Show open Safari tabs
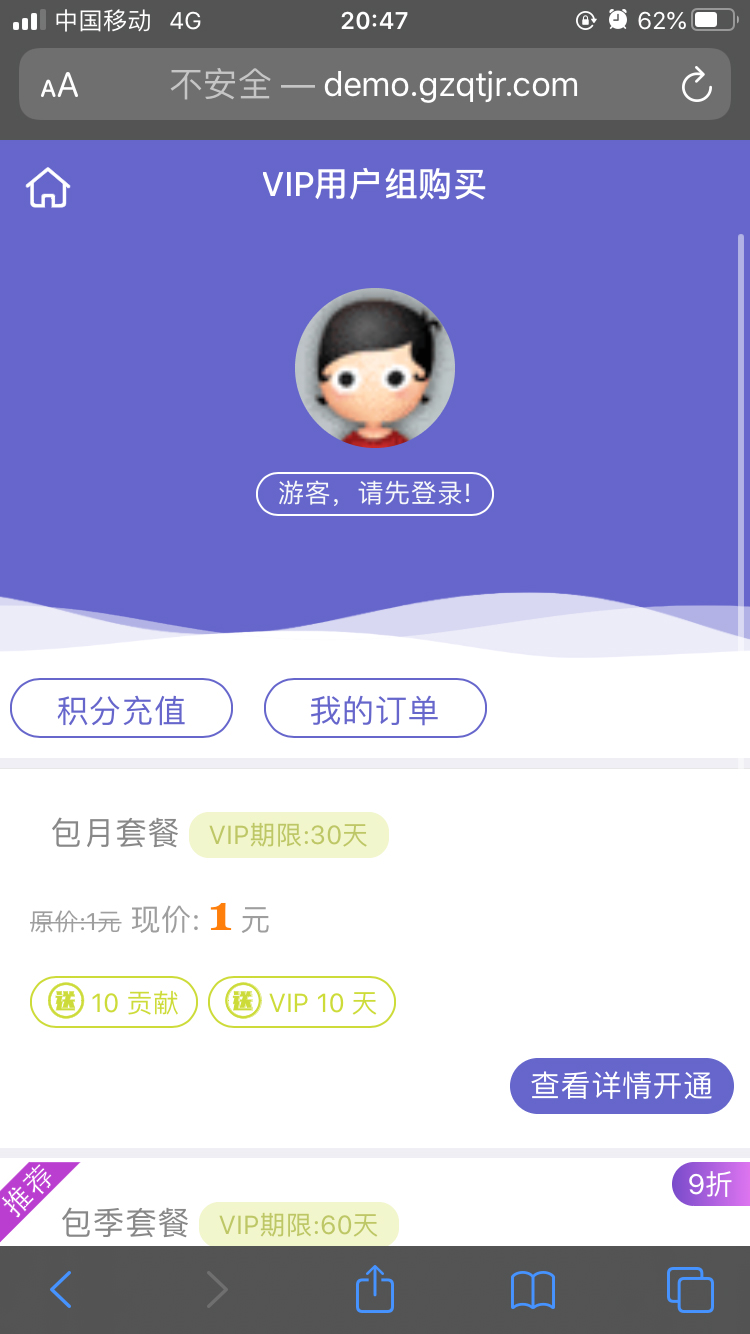Image resolution: width=750 pixels, height=1334 pixels. point(690,1290)
